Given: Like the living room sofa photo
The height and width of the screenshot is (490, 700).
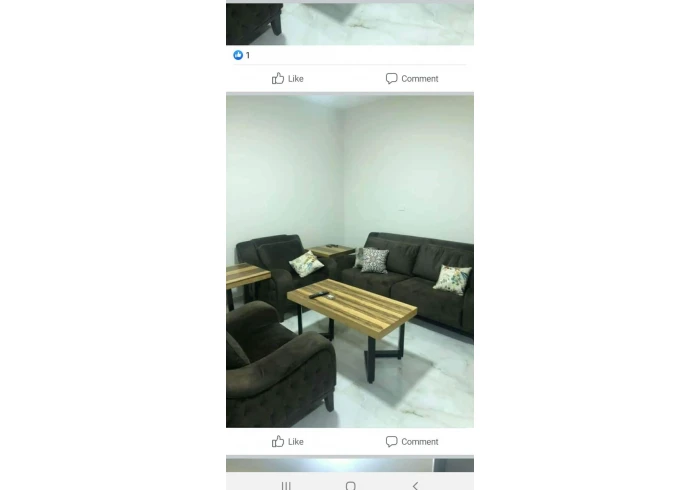Looking at the screenshot, I should coord(288,441).
